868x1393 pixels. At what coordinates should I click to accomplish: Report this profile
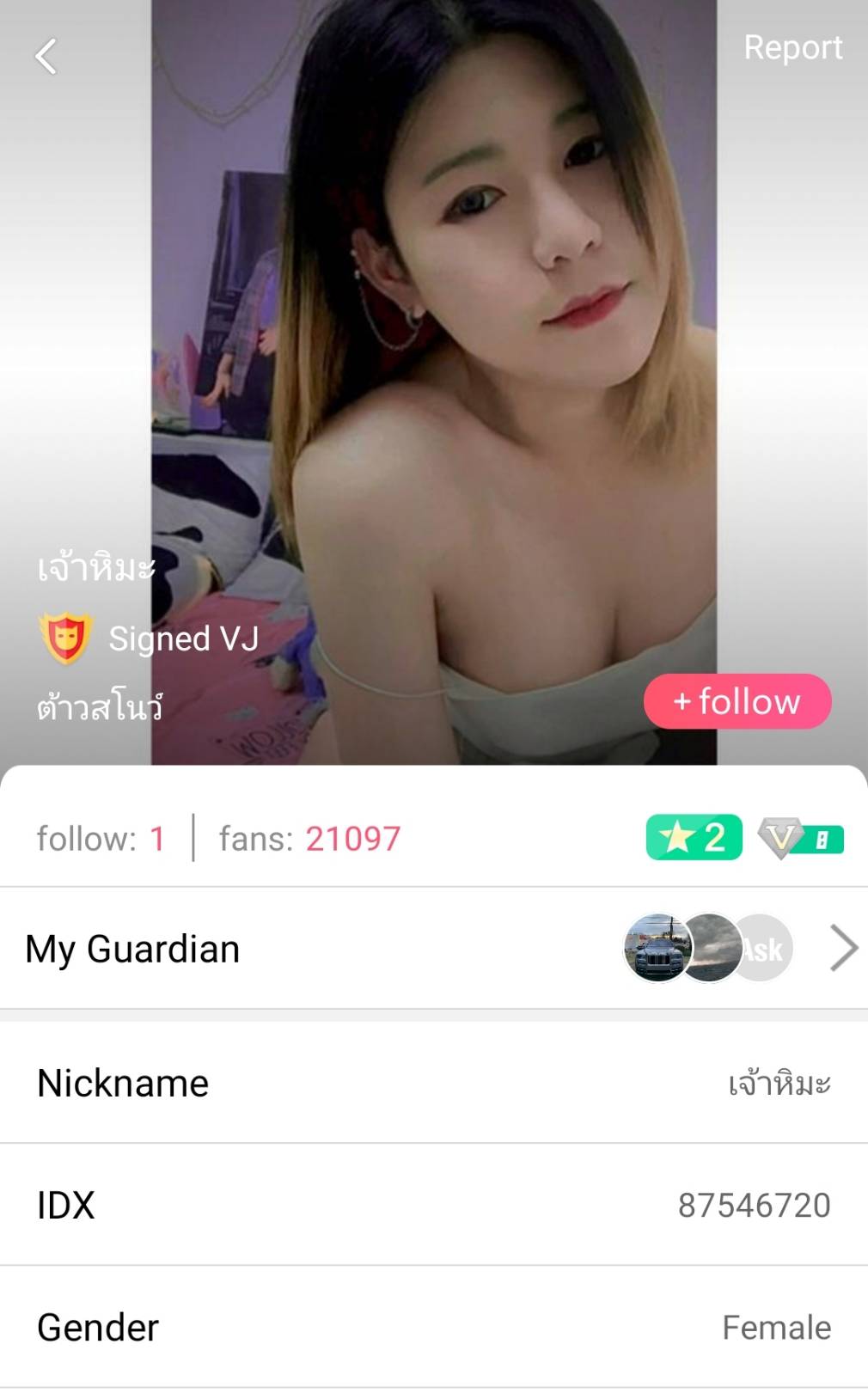pos(792,47)
